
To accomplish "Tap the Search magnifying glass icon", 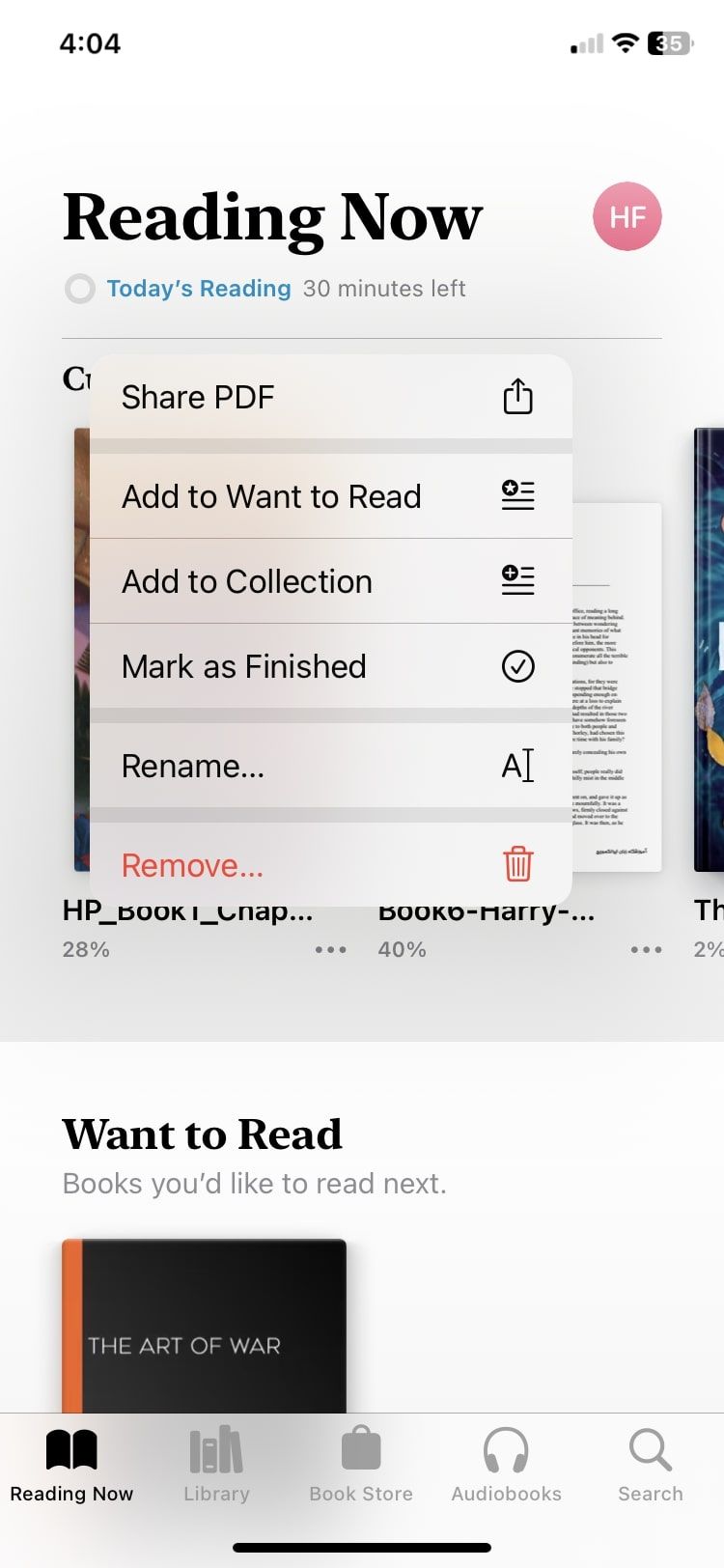I will (649, 1451).
